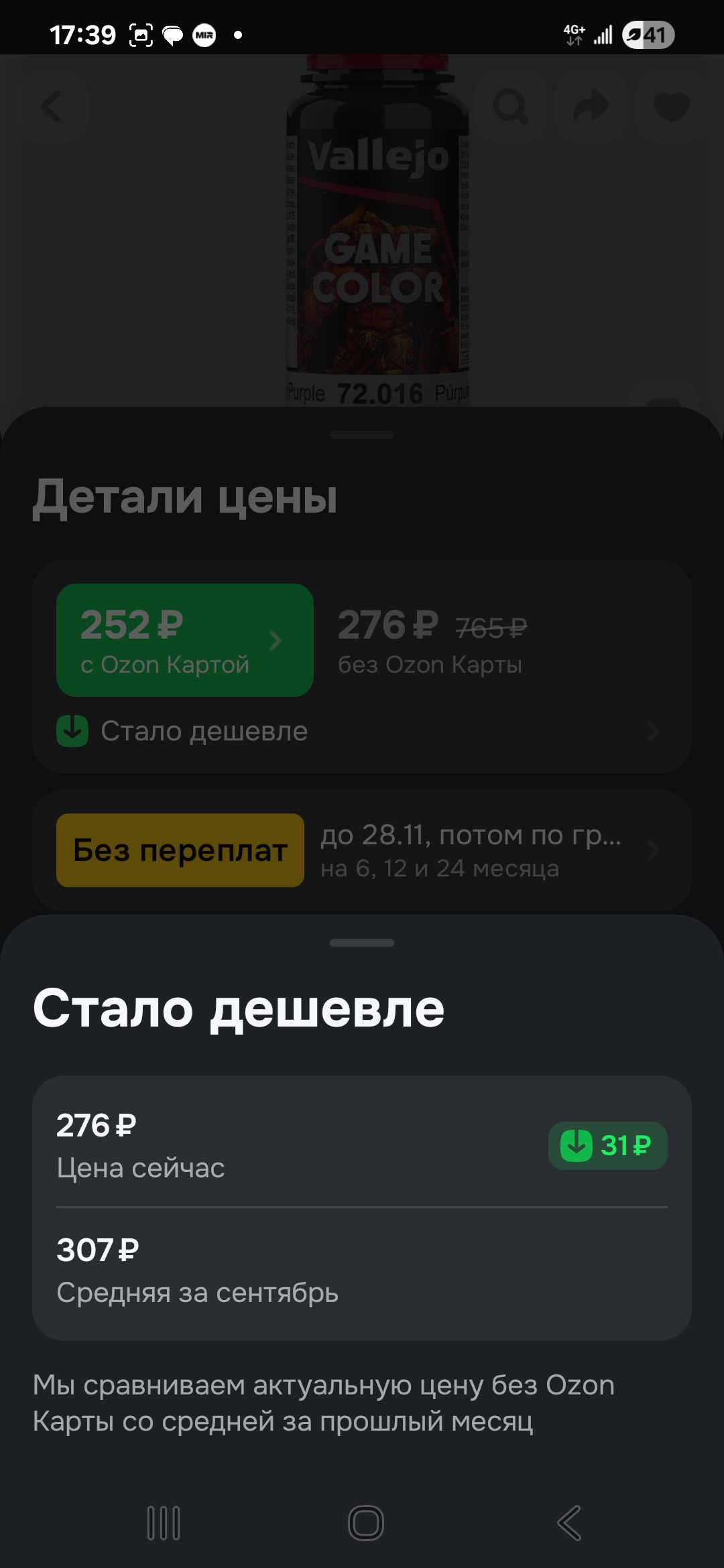724x1568 pixels.
Task: Go back using the product page arrow
Action: [52, 107]
